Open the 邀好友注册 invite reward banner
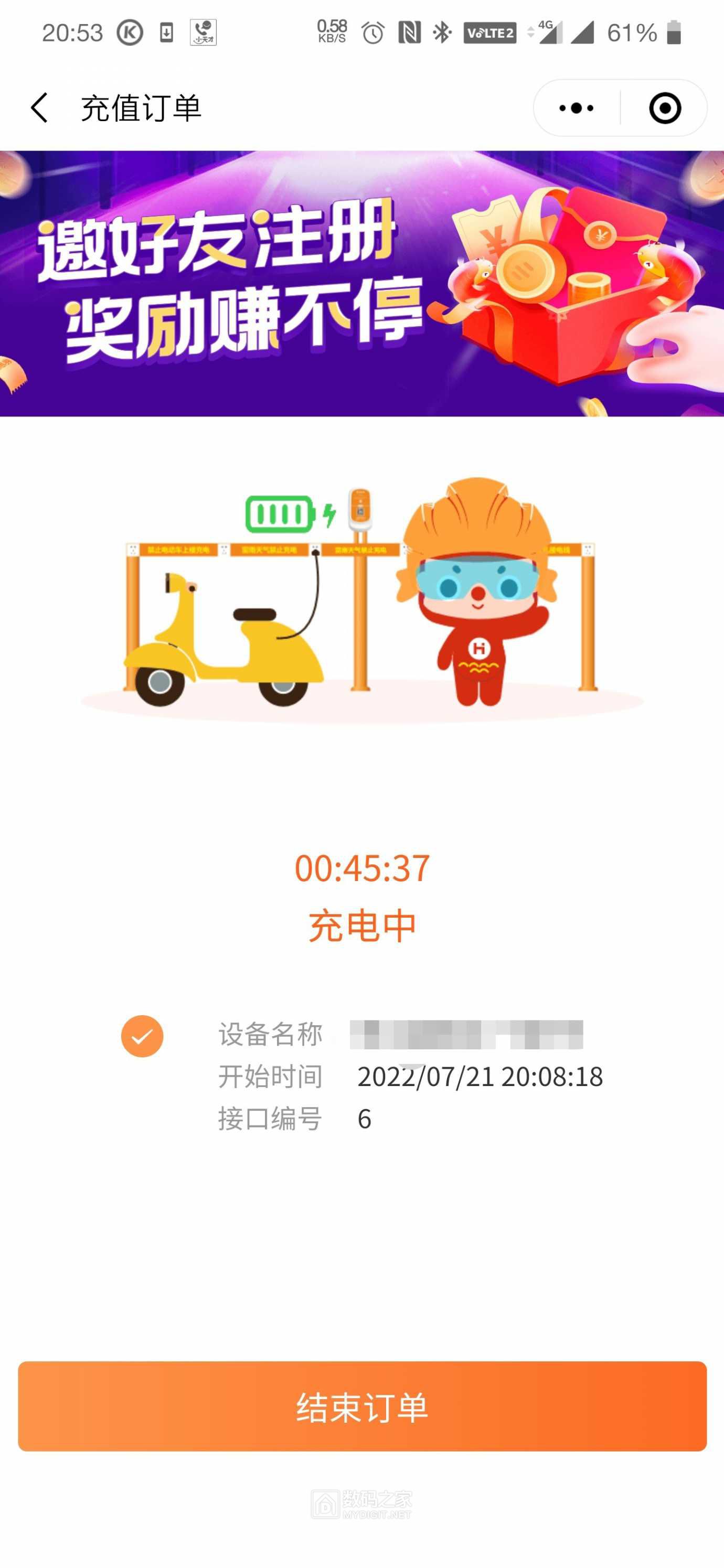This screenshot has width=724, height=1568. [361, 284]
